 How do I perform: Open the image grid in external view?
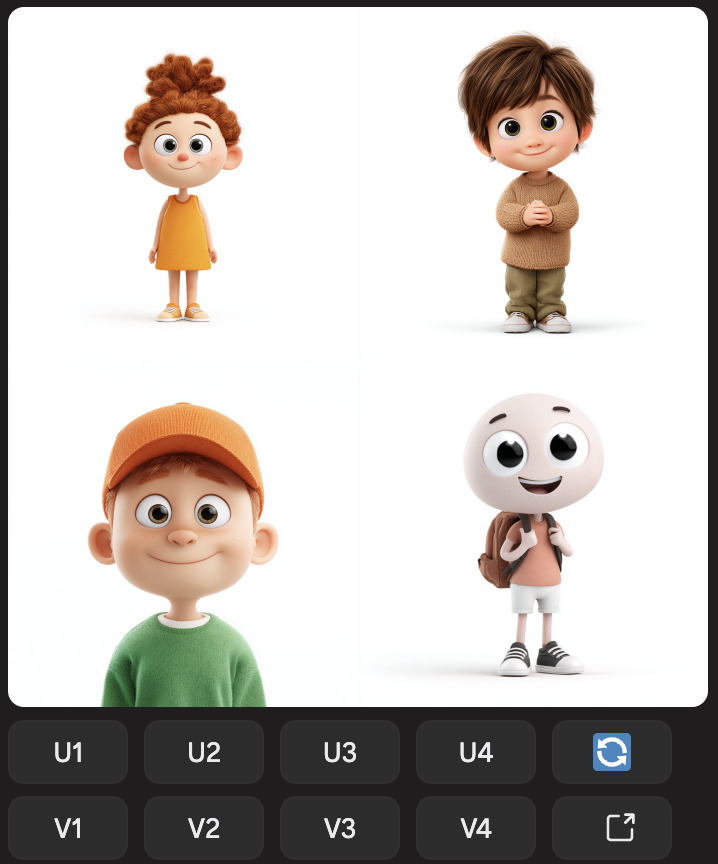[x=612, y=828]
